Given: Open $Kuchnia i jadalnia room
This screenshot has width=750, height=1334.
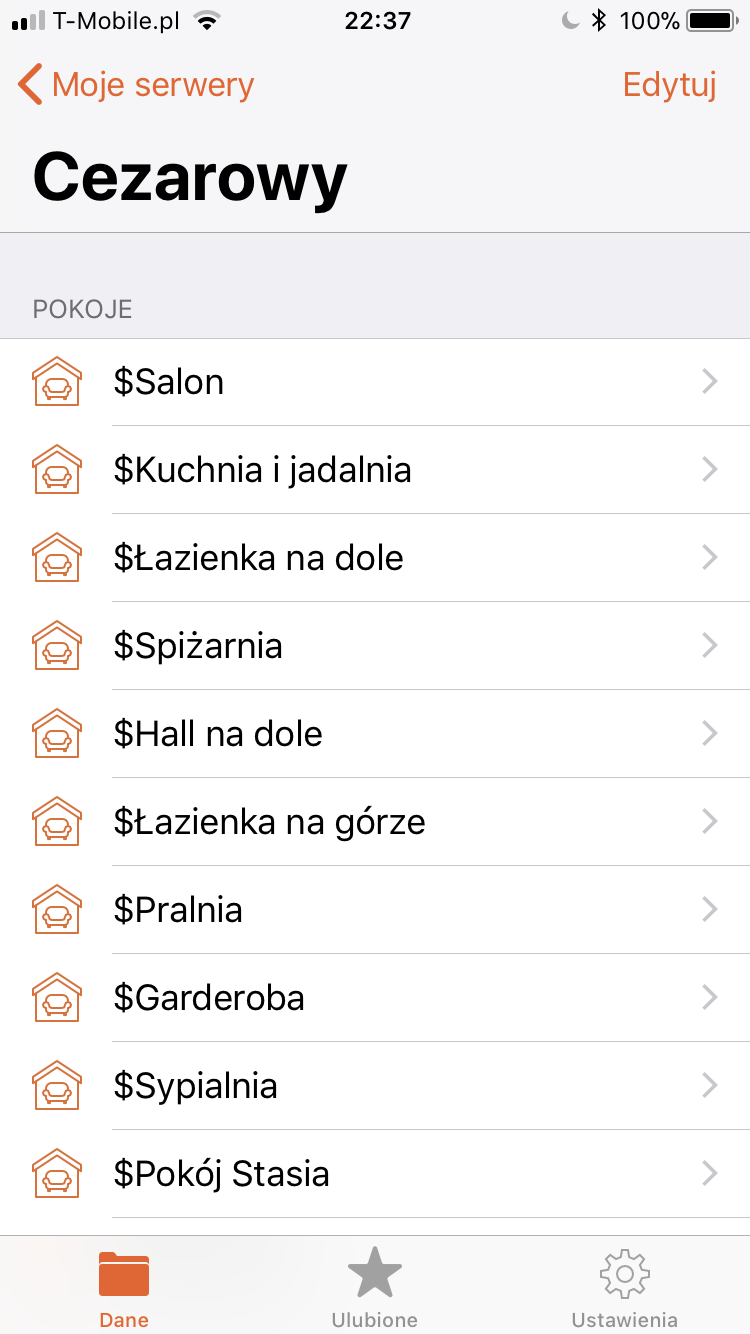Looking at the screenshot, I should pos(375,470).
